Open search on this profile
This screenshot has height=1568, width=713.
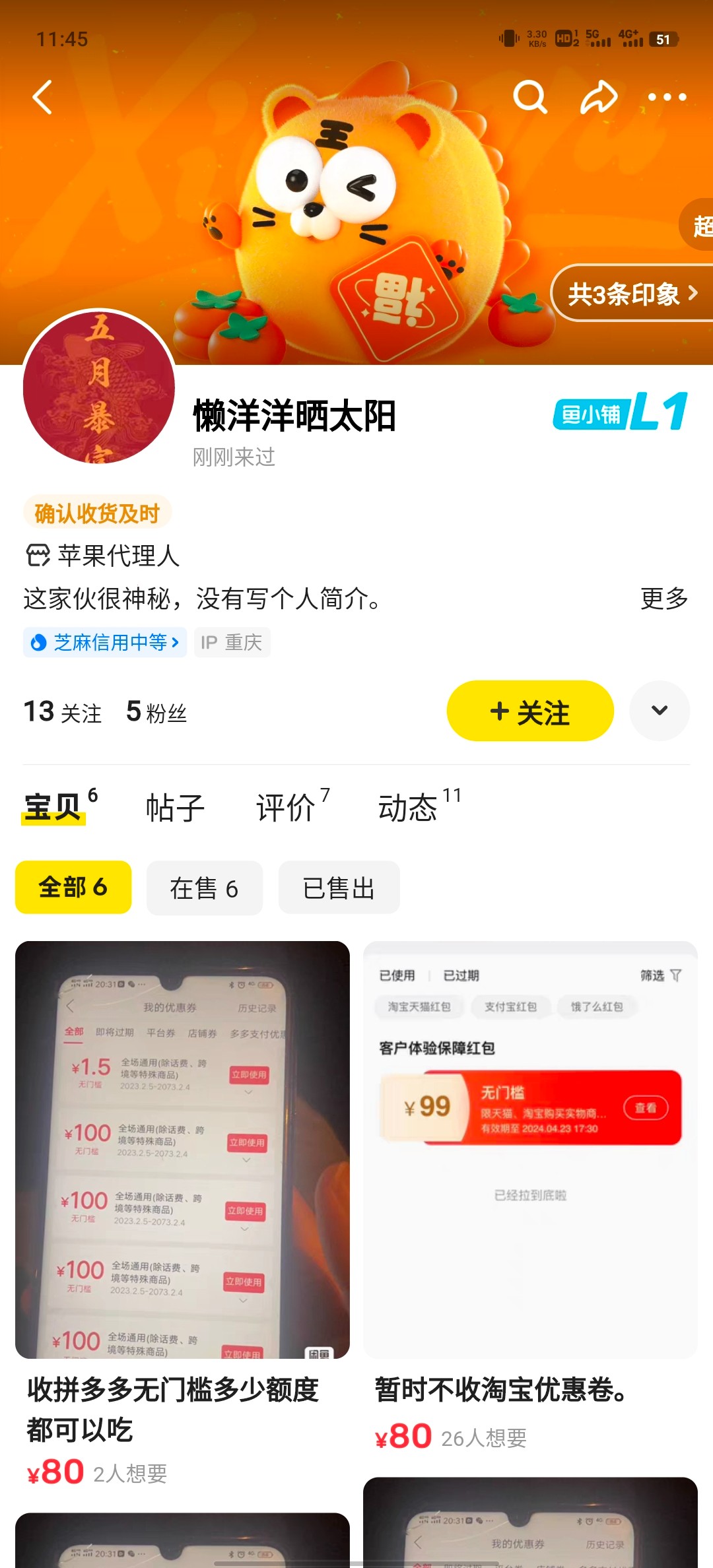coord(530,98)
